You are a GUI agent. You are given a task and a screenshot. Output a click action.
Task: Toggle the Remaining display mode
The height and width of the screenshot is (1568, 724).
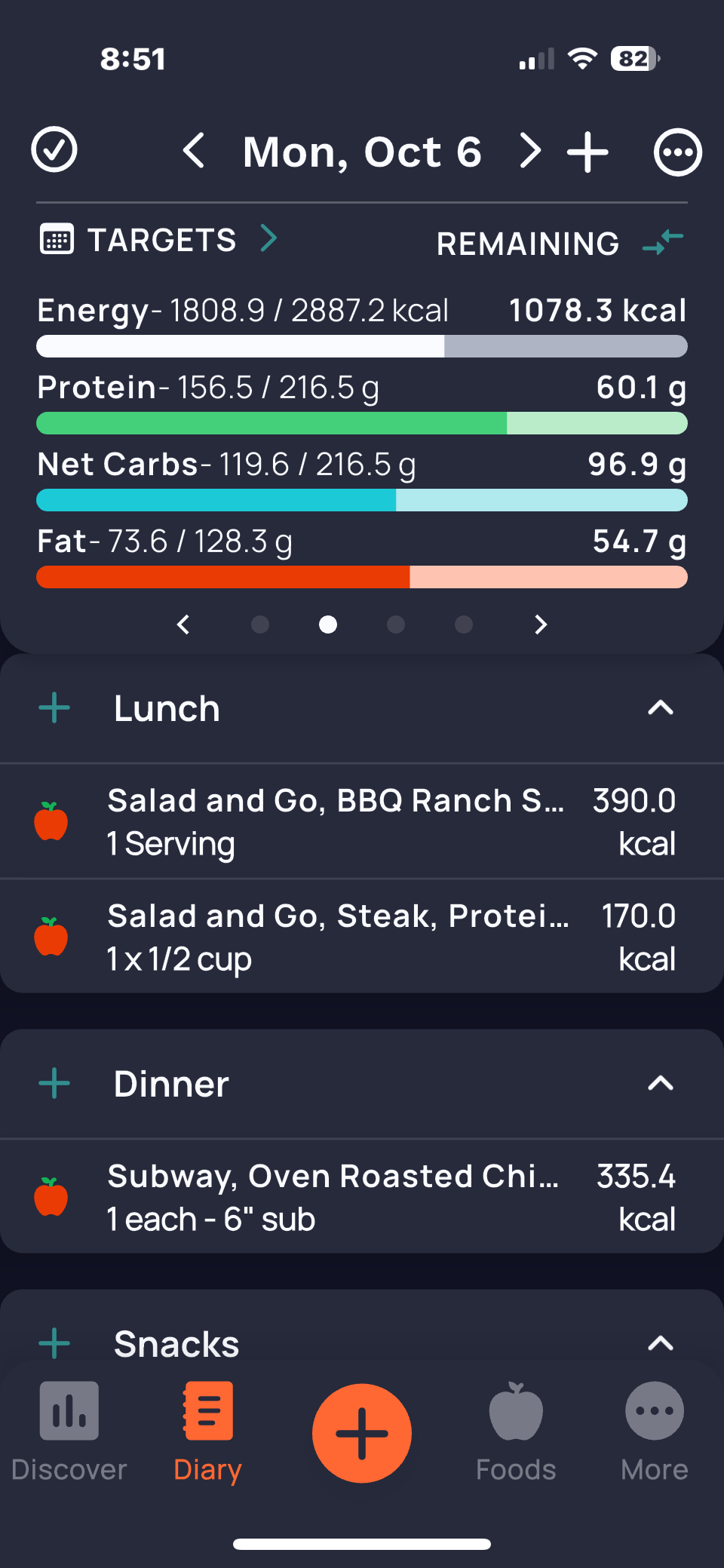tap(663, 242)
